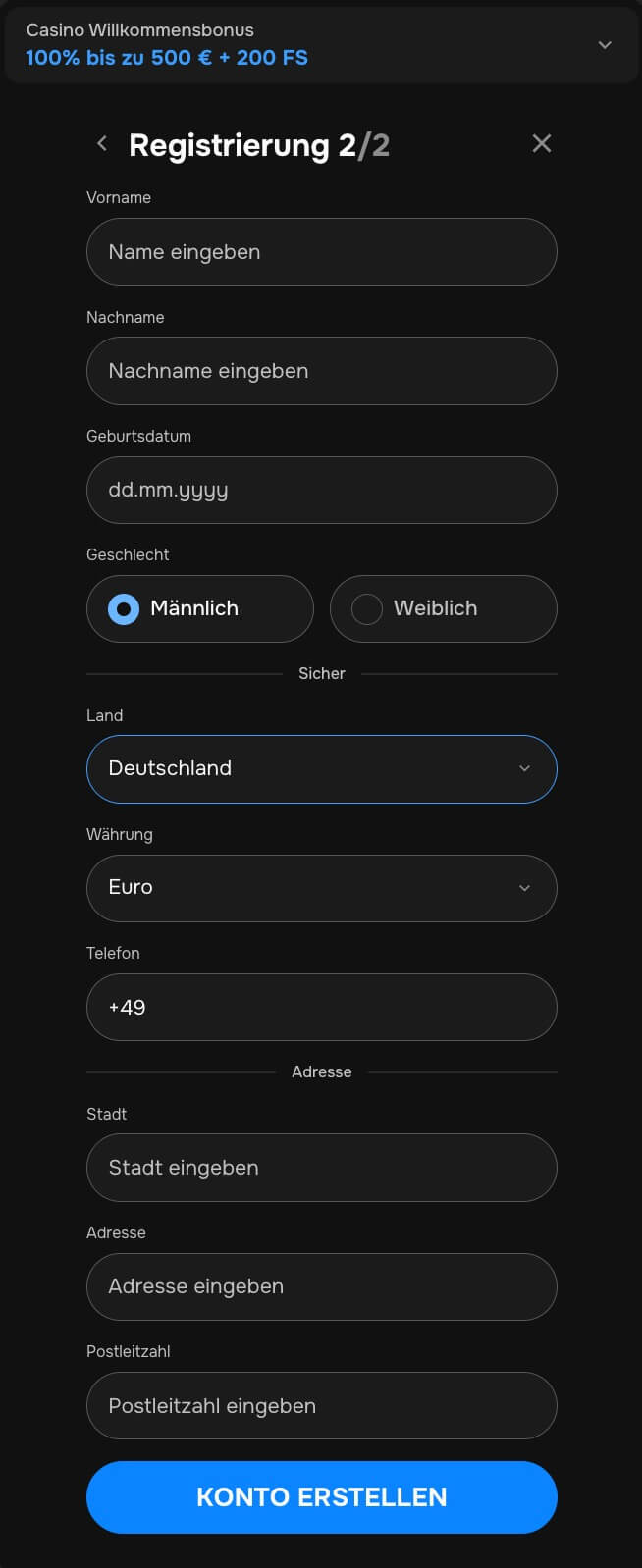The height and width of the screenshot is (1568, 642).
Task: Open the Land dropdown showing Deutschland
Action: [x=321, y=768]
